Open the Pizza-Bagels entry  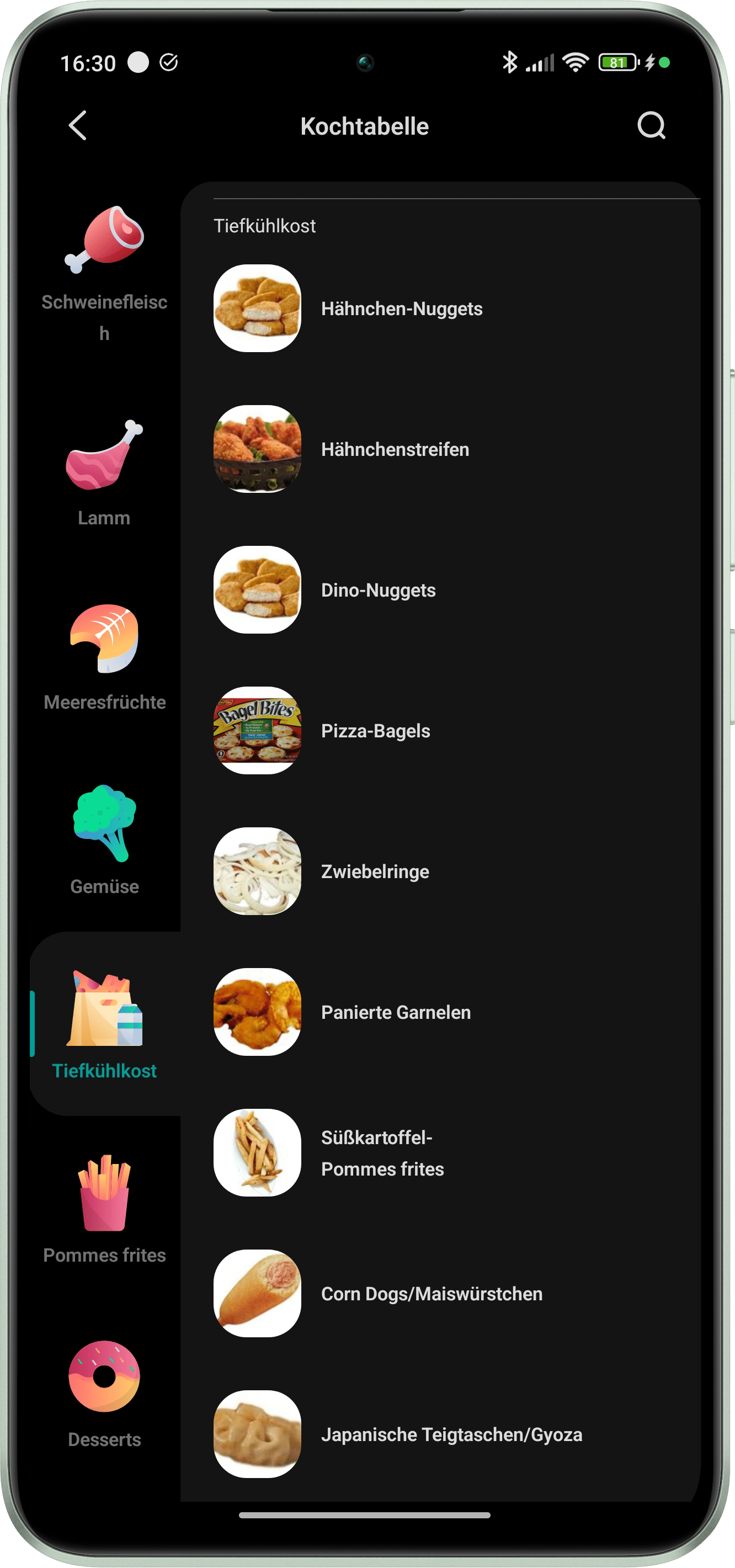point(375,730)
